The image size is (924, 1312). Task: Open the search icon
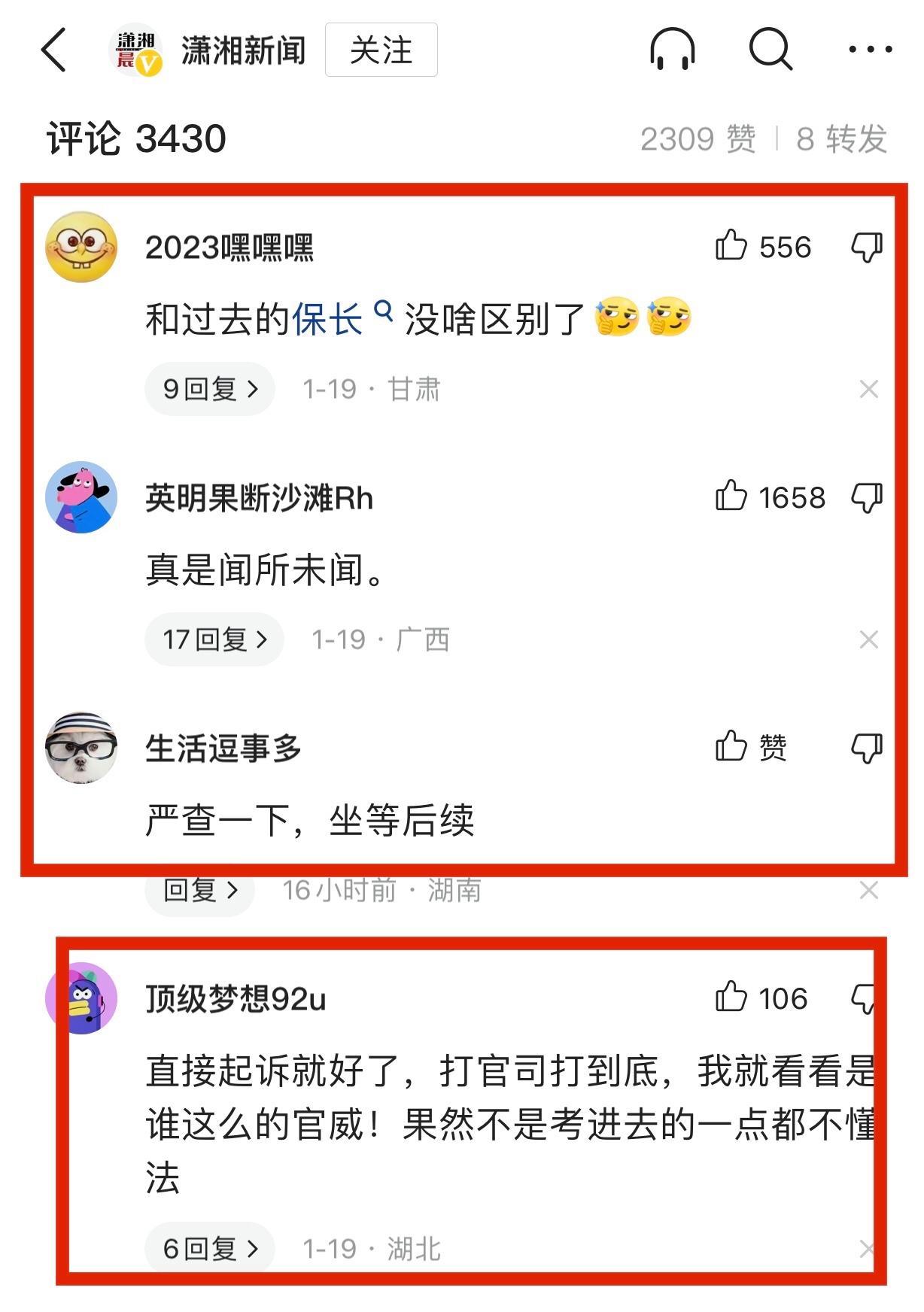click(x=771, y=50)
